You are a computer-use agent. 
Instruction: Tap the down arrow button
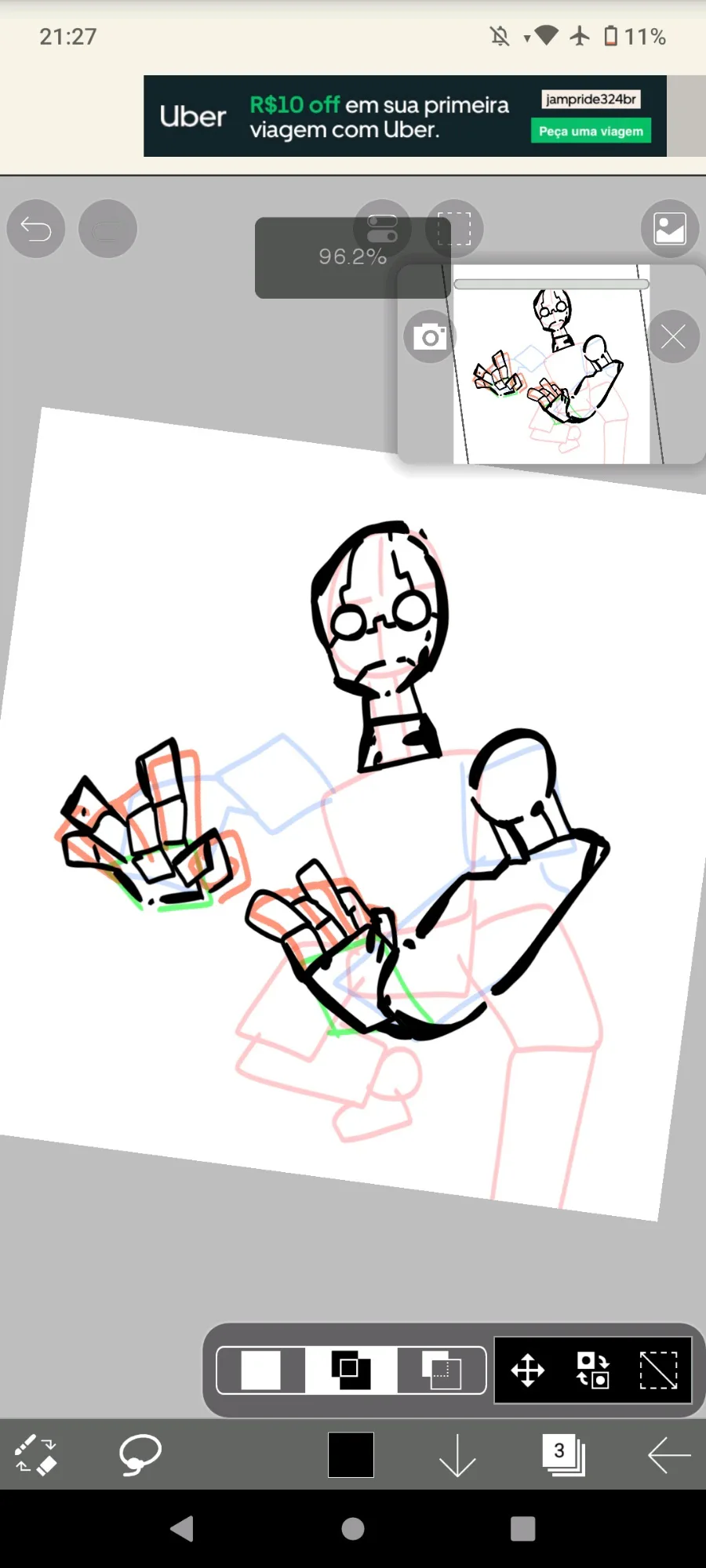[x=457, y=1455]
